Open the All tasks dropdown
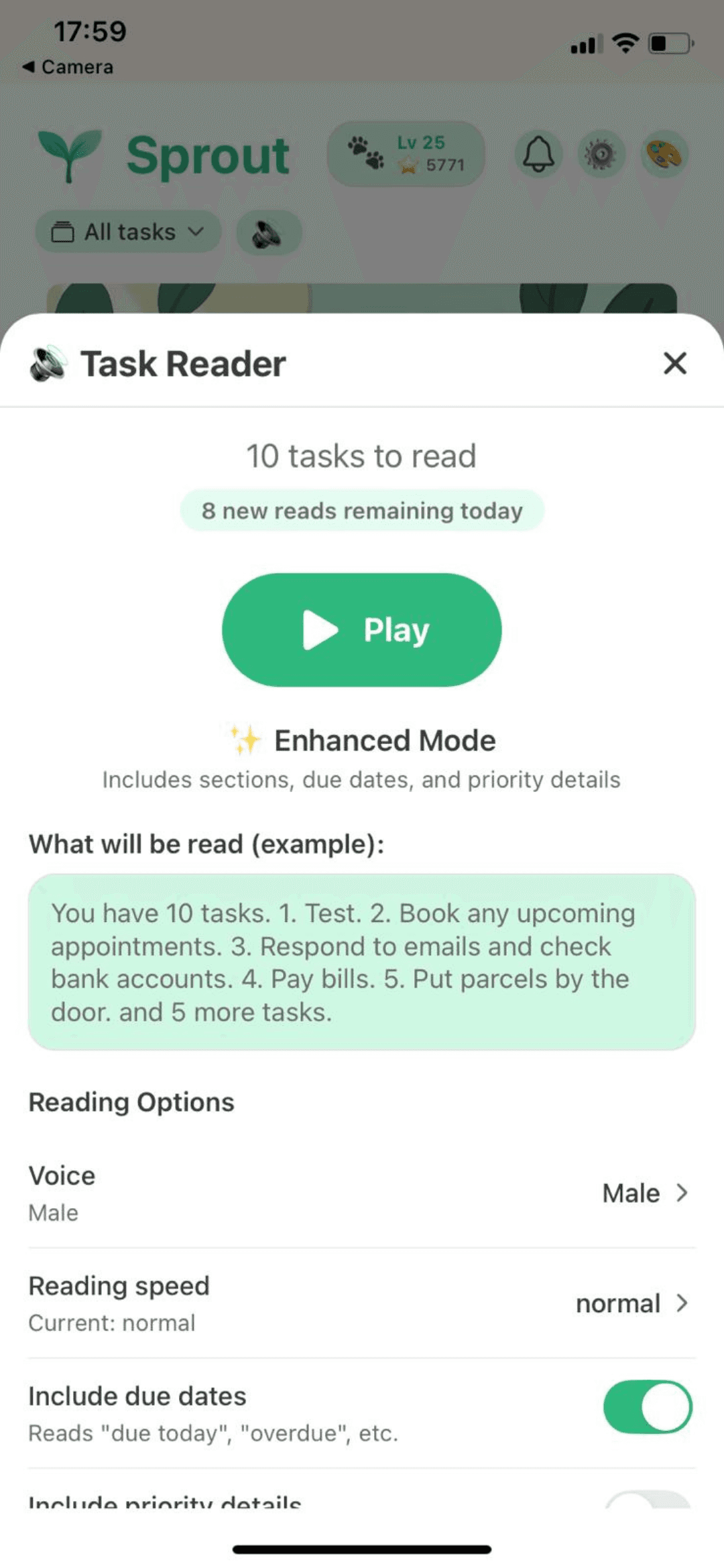Image resolution: width=724 pixels, height=1568 pixels. (127, 232)
